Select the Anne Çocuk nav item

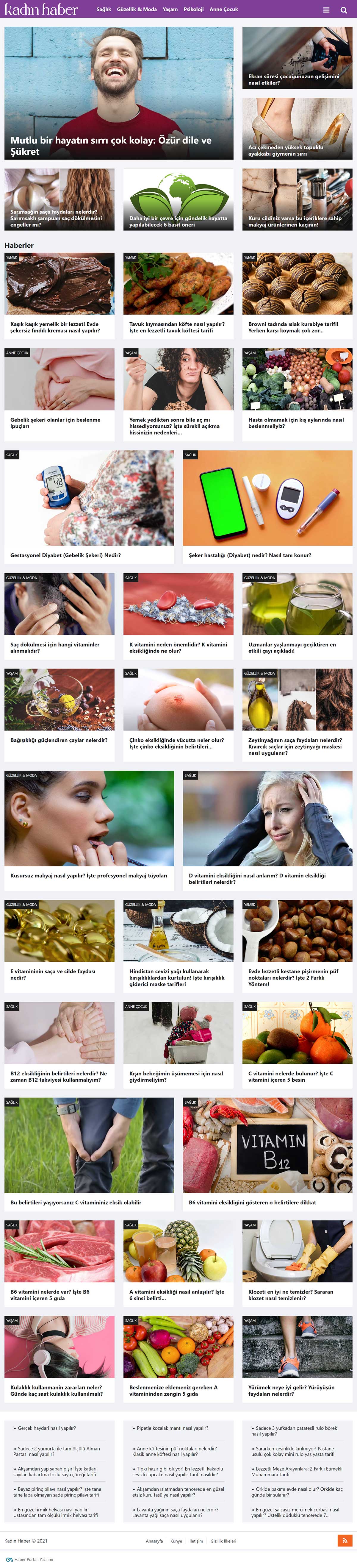224,9
